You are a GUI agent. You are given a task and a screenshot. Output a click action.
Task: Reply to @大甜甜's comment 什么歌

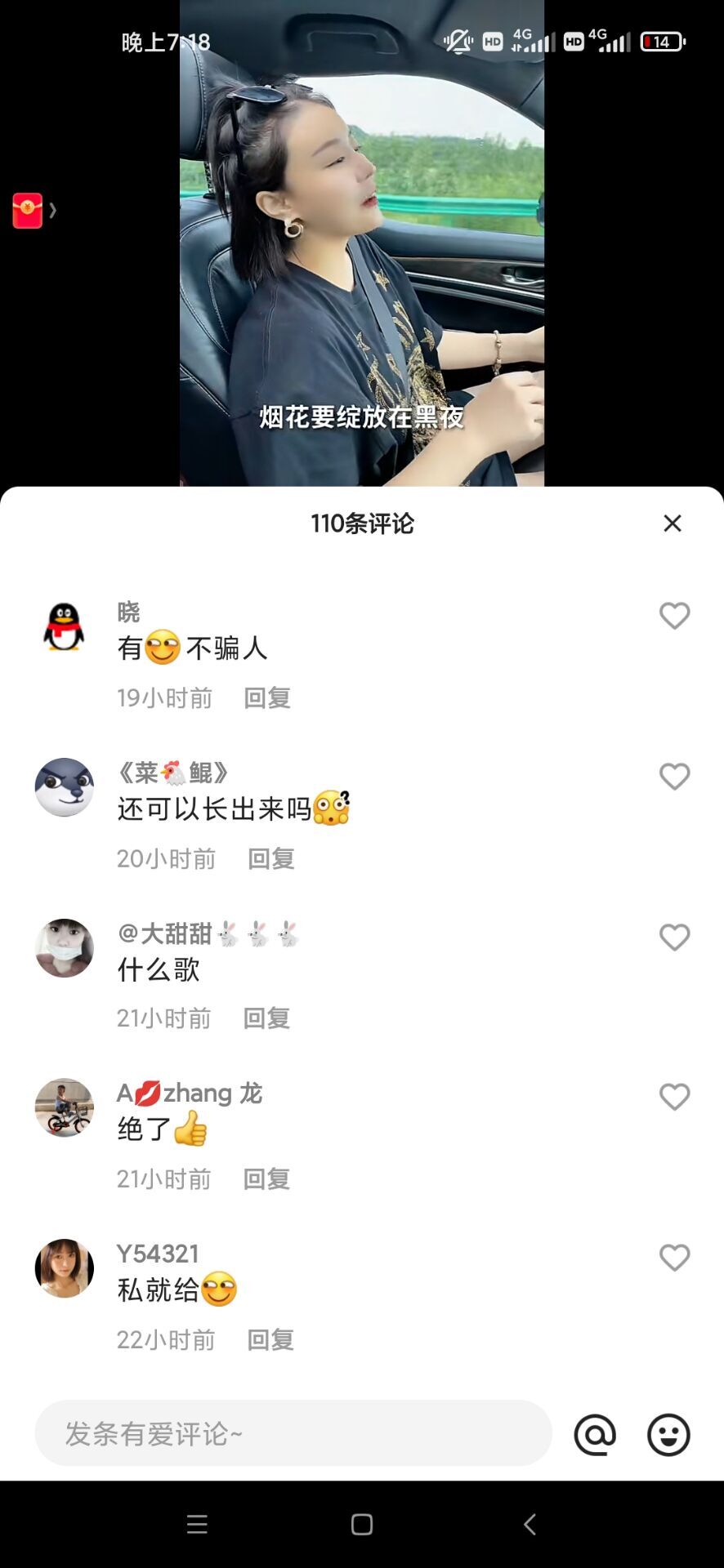coord(267,1018)
